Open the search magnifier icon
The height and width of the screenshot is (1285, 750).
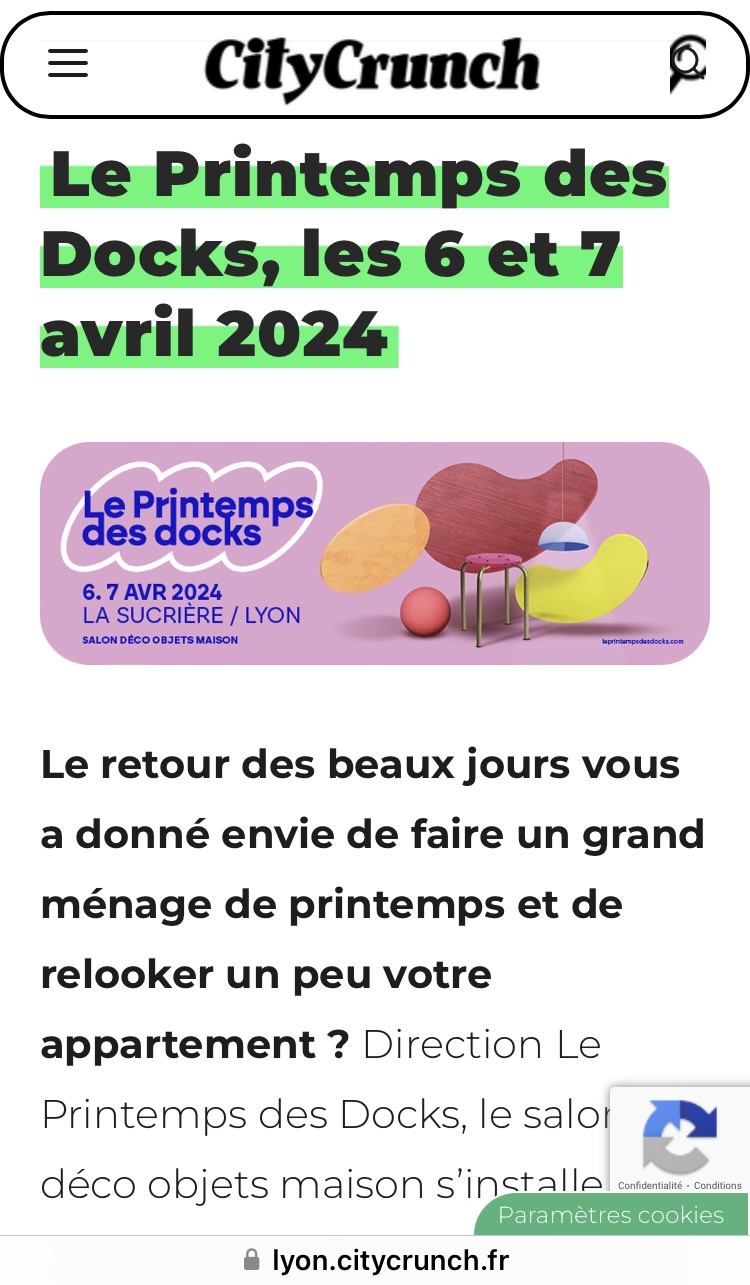688,63
